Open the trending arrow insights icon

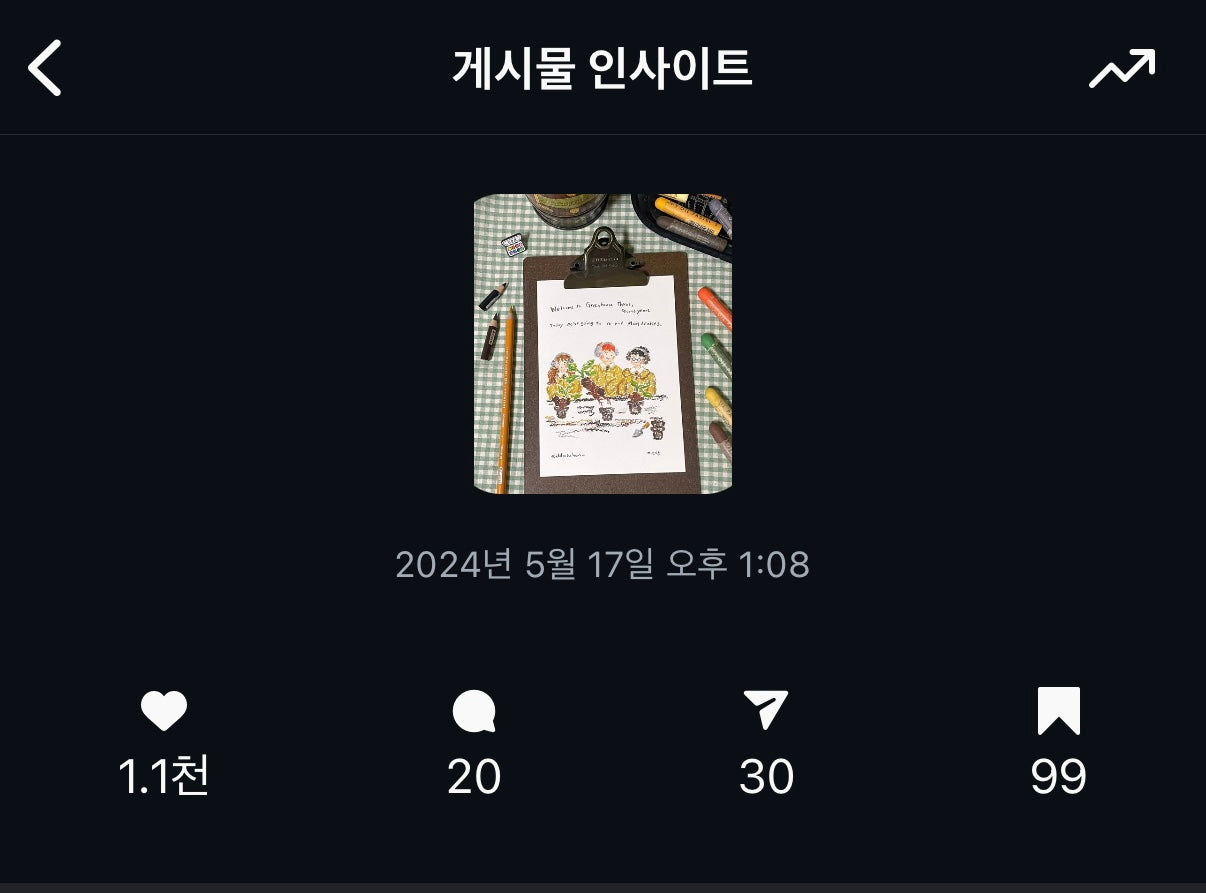(1122, 68)
